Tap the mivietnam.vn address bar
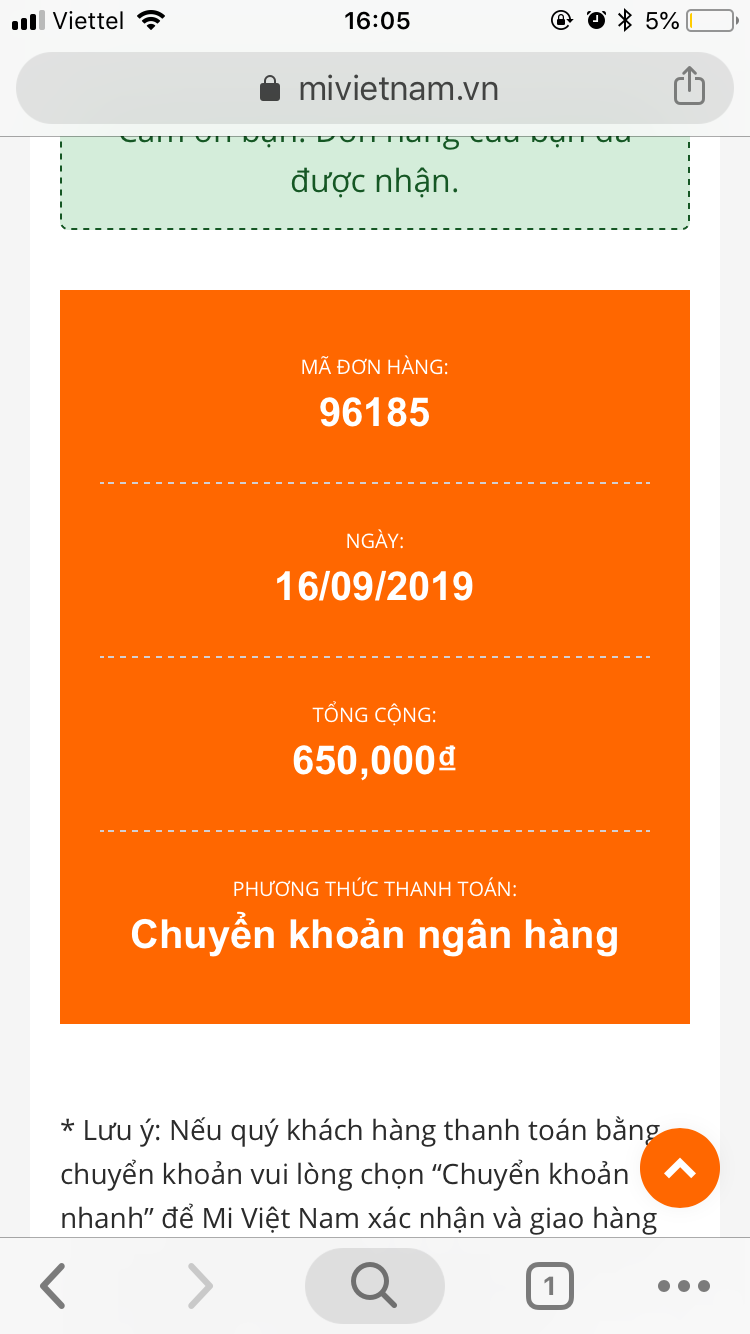Viewport: 750px width, 1334px height. click(x=375, y=89)
